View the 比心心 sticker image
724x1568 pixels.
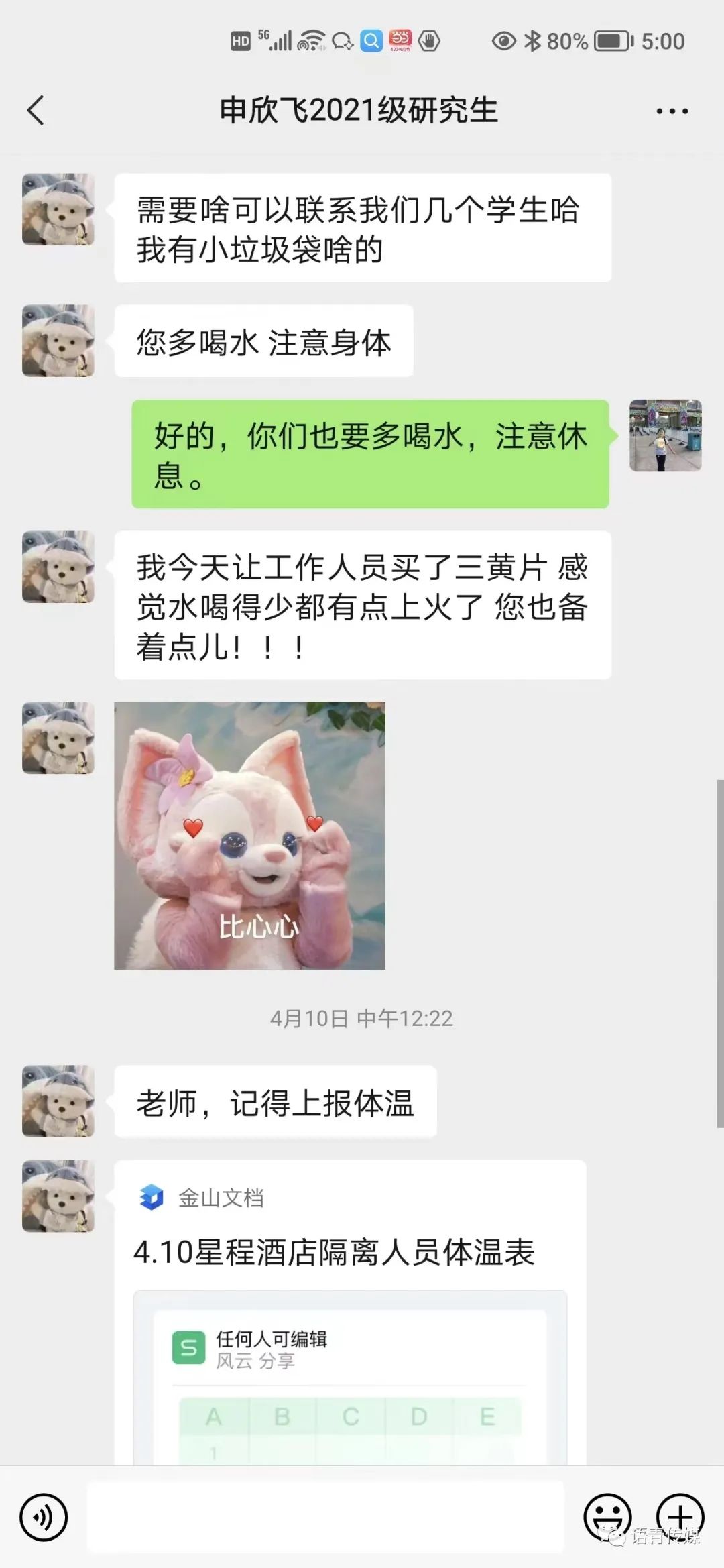(249, 836)
